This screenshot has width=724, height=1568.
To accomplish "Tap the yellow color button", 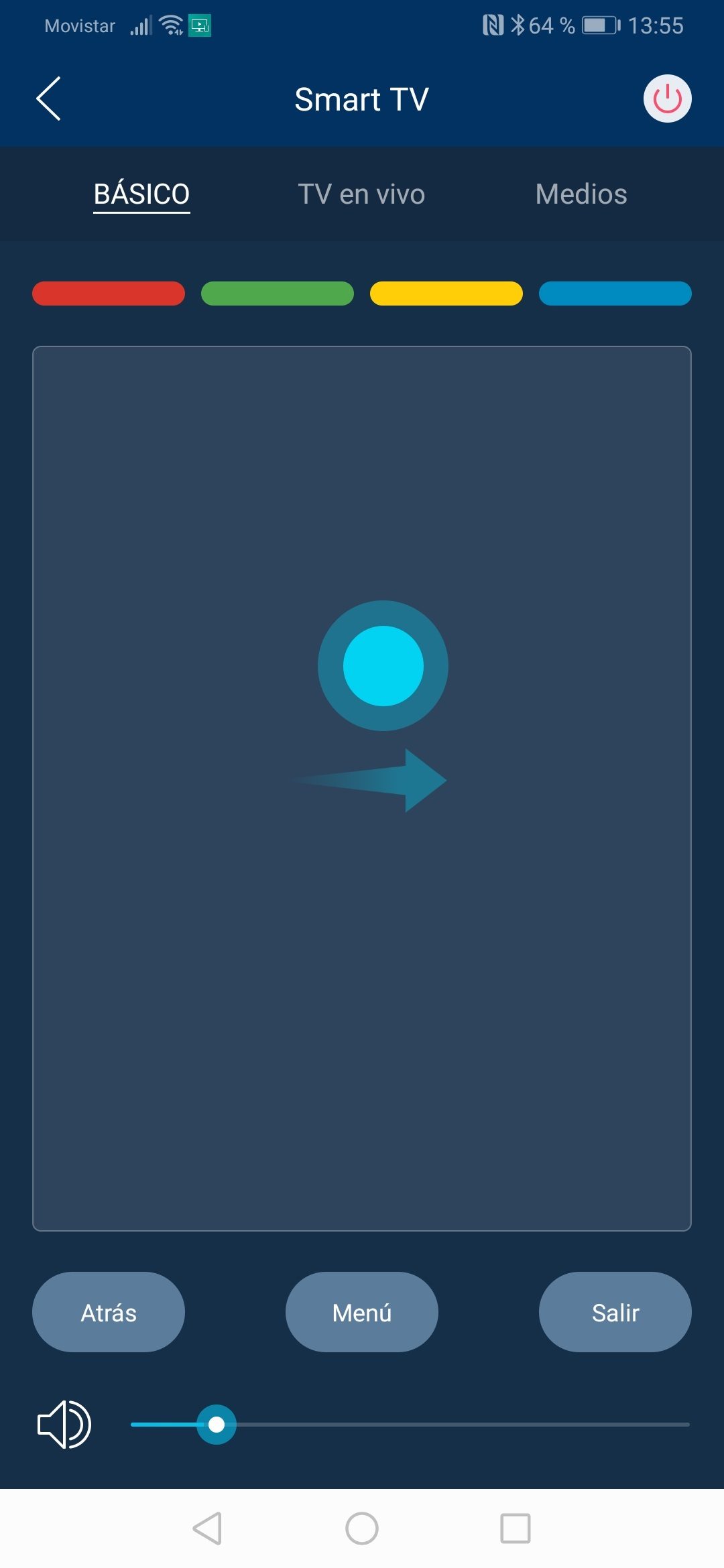I will tap(446, 293).
